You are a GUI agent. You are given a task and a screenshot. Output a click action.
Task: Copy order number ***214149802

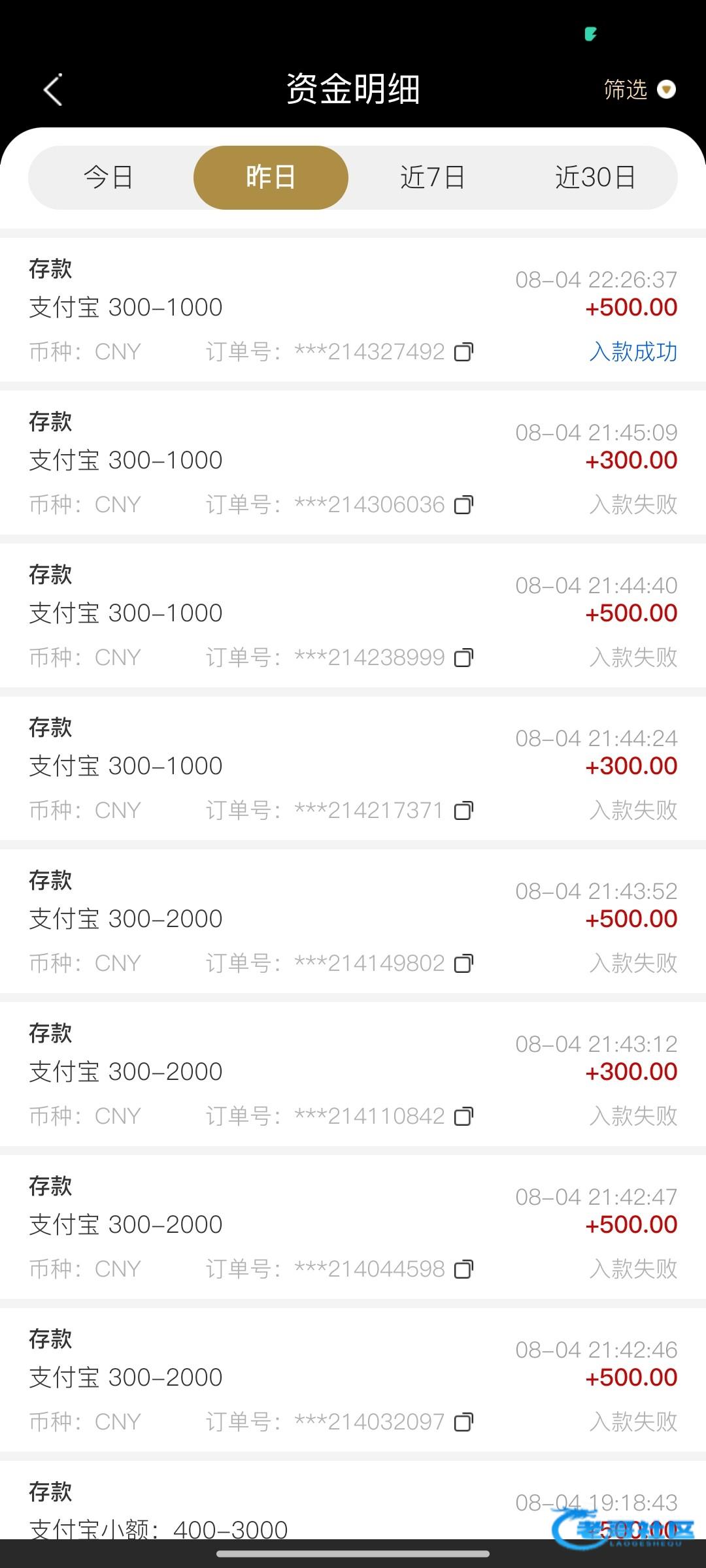point(464,964)
